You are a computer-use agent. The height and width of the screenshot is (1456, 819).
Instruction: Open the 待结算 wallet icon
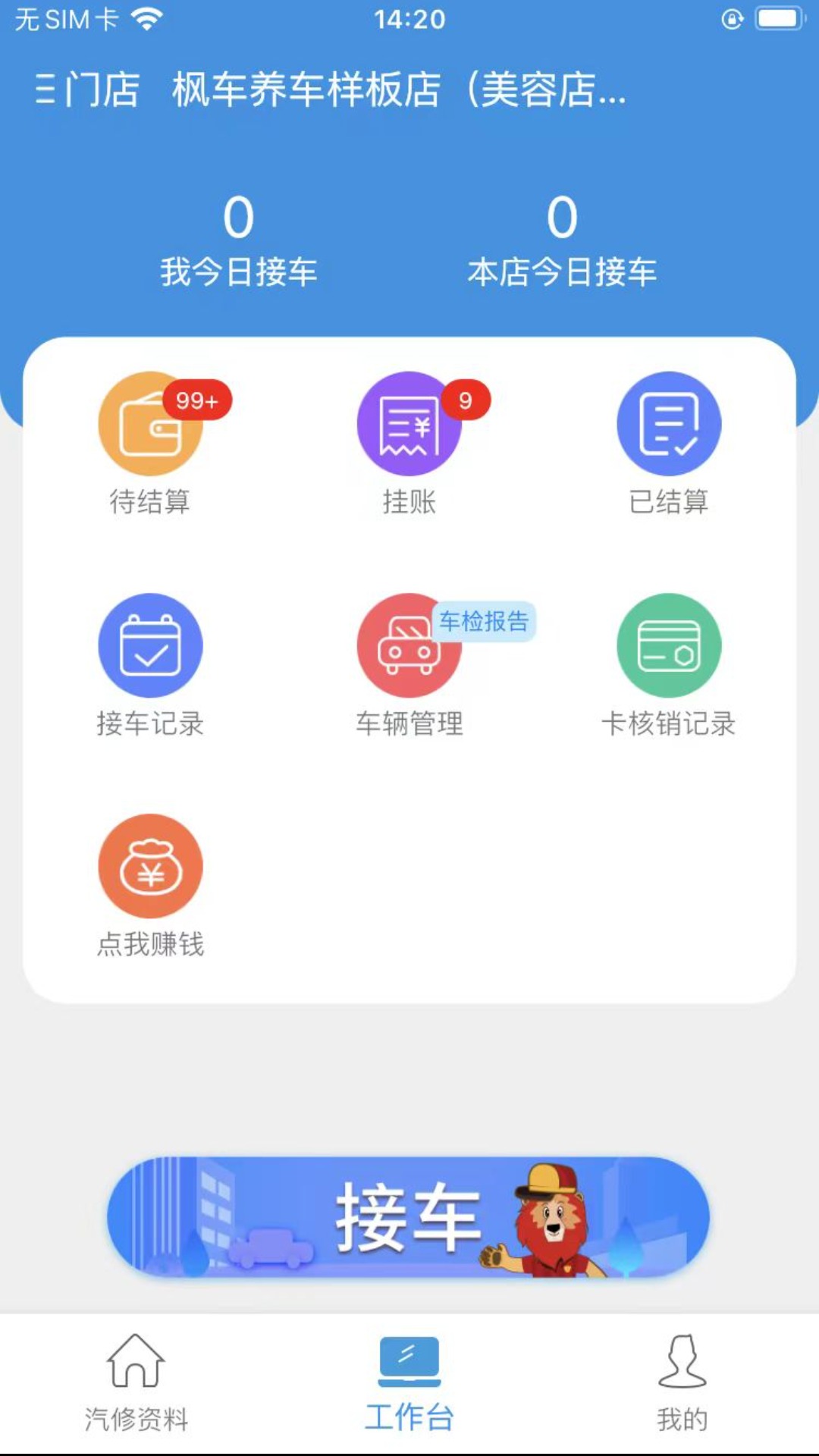click(150, 423)
